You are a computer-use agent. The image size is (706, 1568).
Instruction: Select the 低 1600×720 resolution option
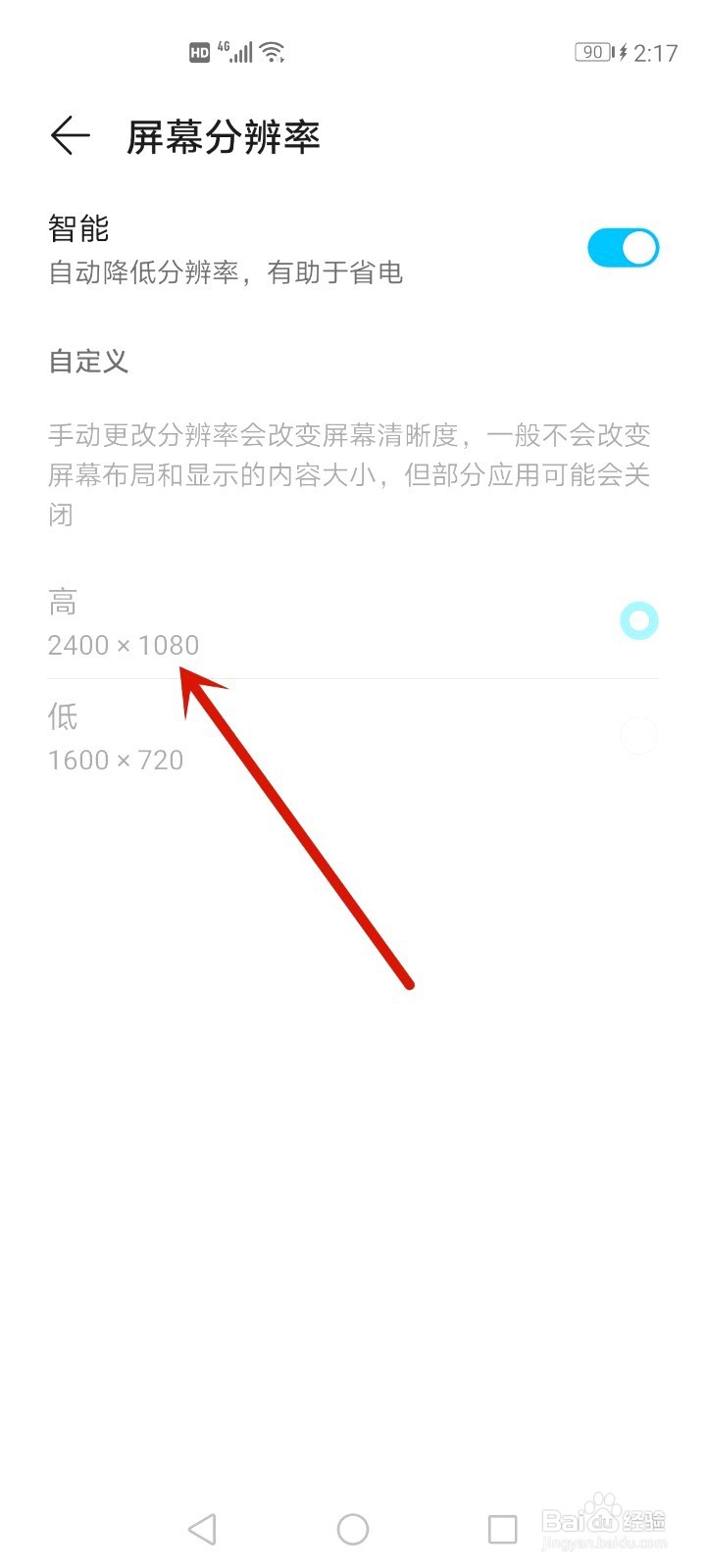pos(639,736)
